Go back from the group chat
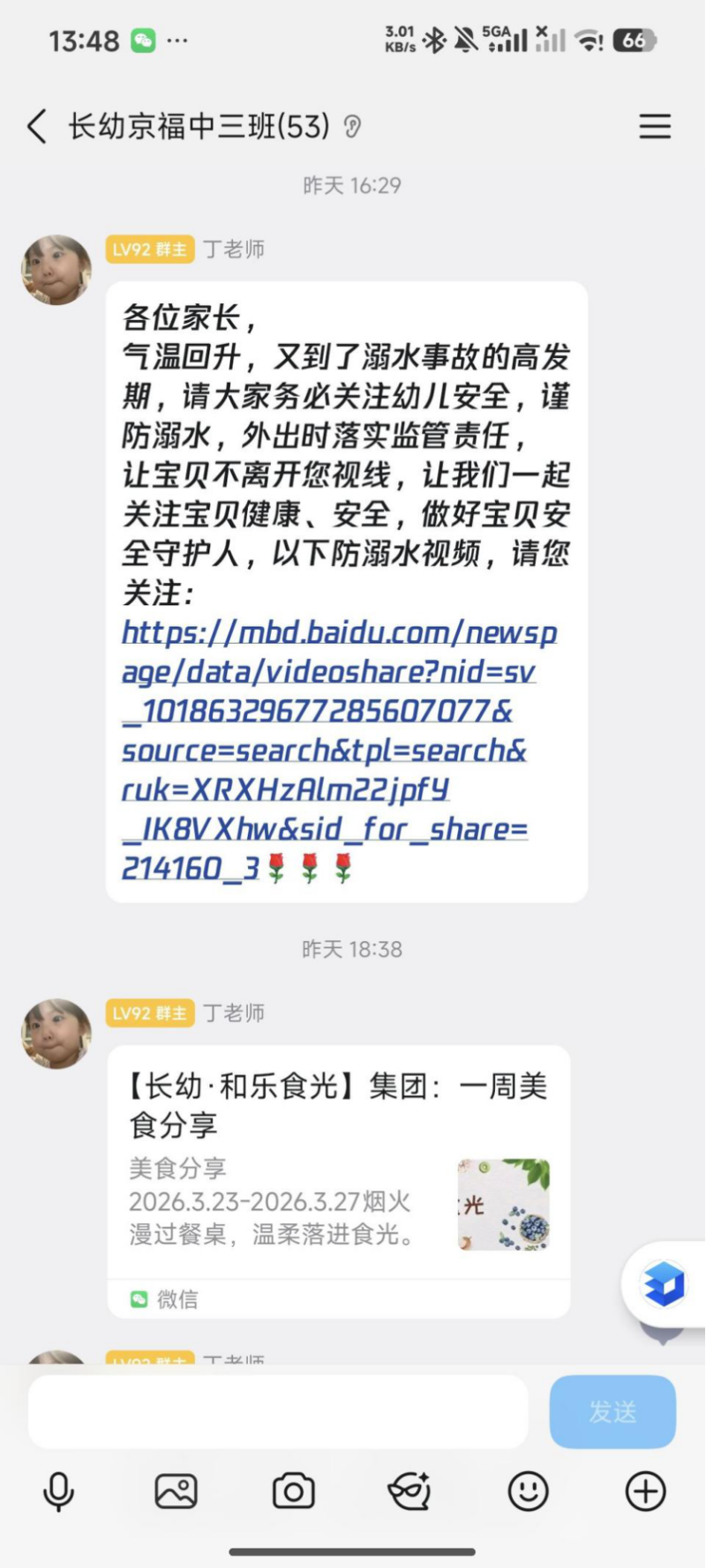The image size is (706, 1568). 37,127
